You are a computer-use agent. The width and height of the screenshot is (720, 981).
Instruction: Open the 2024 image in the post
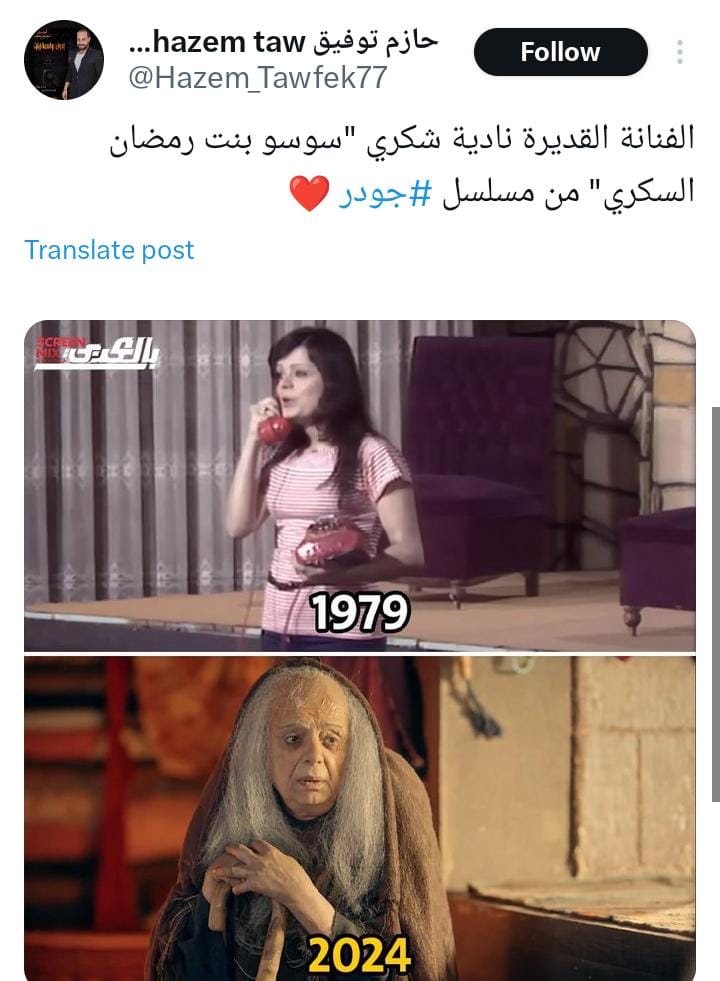click(x=360, y=818)
